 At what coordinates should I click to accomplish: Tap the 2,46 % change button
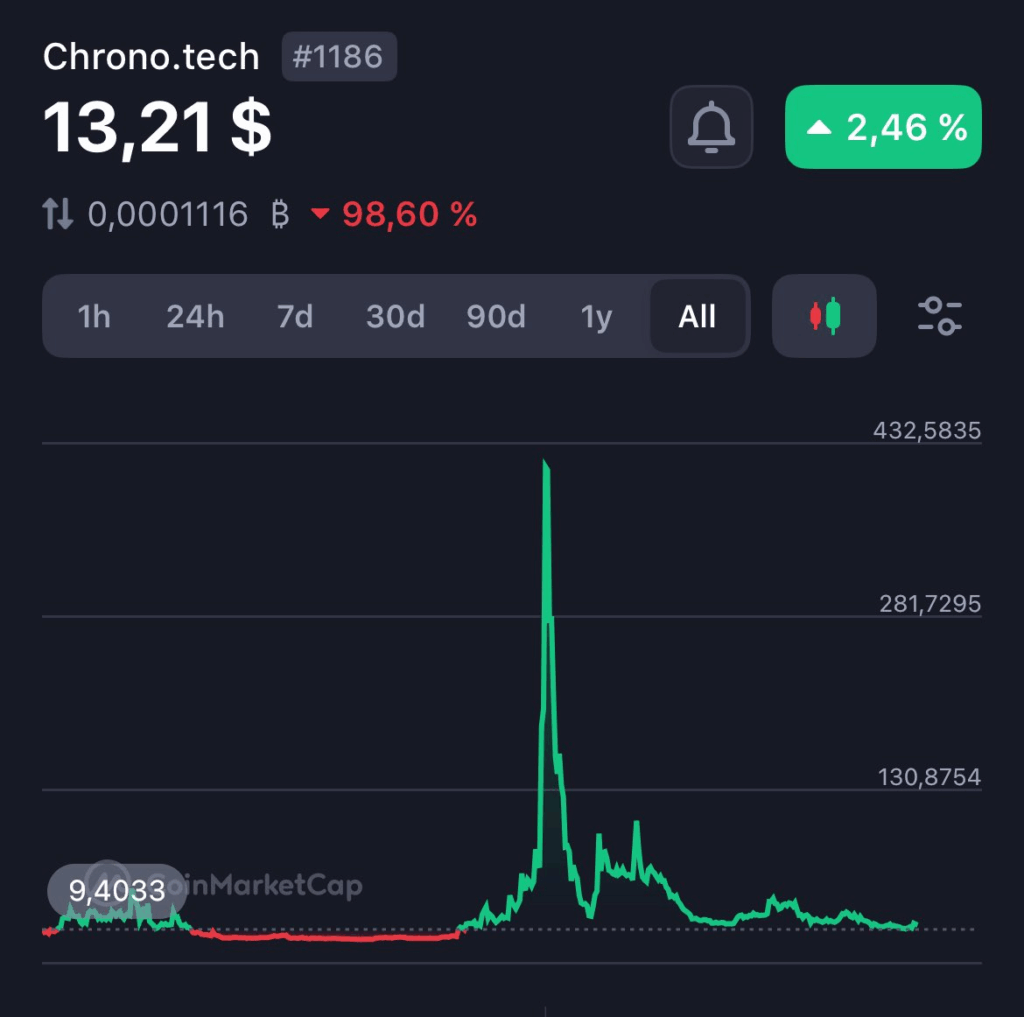coord(883,127)
